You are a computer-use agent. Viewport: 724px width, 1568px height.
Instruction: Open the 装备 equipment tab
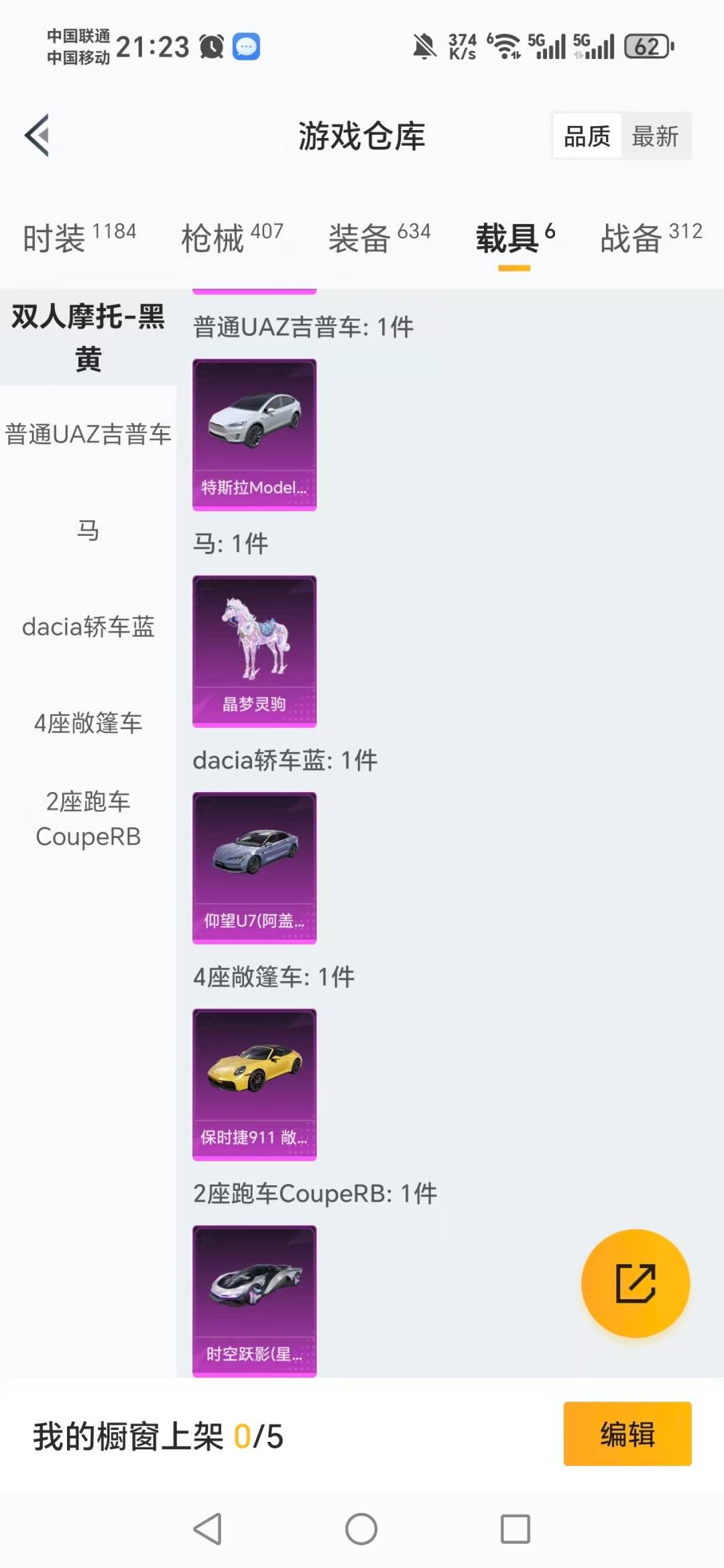[362, 239]
